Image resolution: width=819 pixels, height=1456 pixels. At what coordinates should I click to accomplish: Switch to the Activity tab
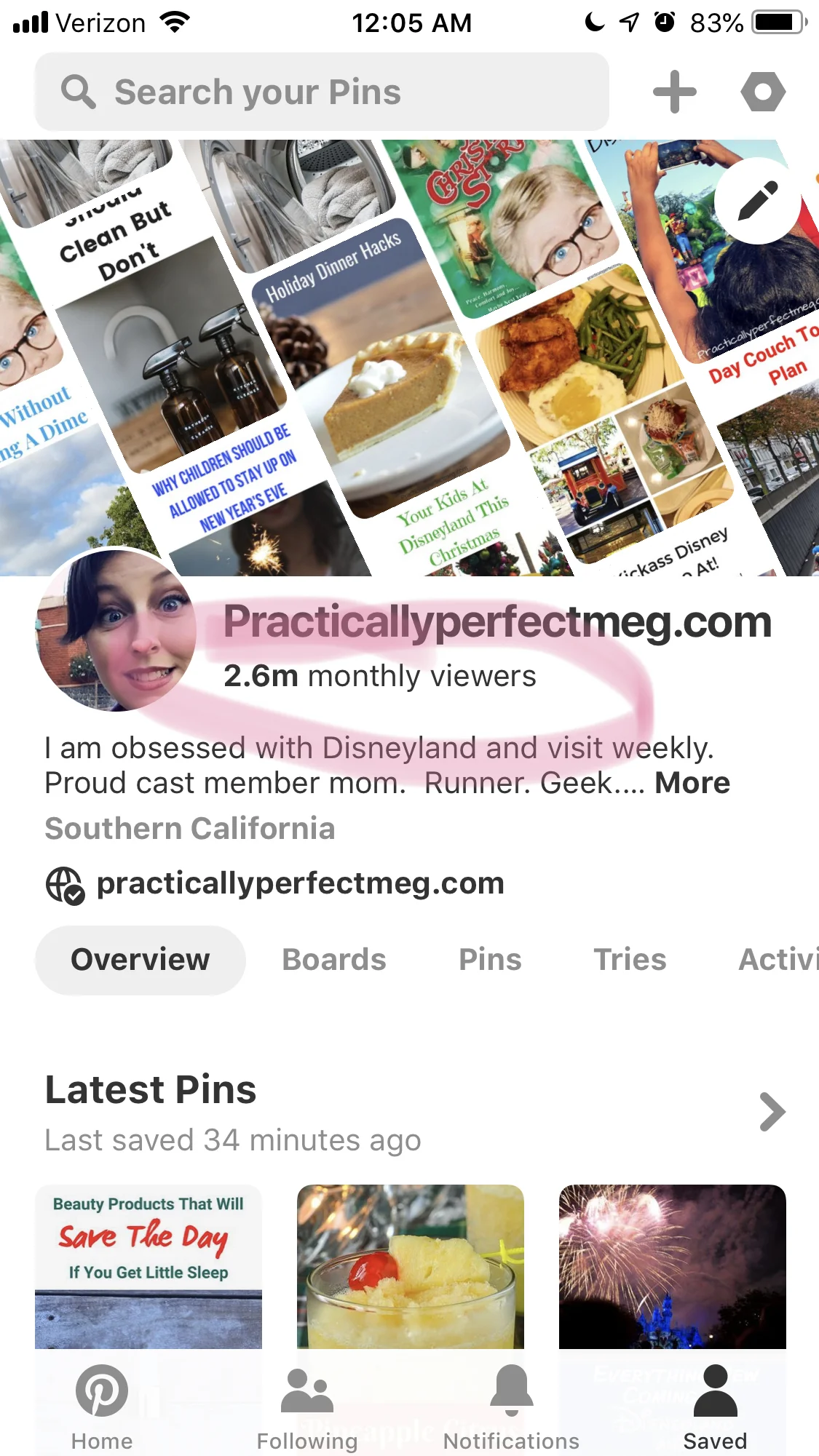(778, 960)
